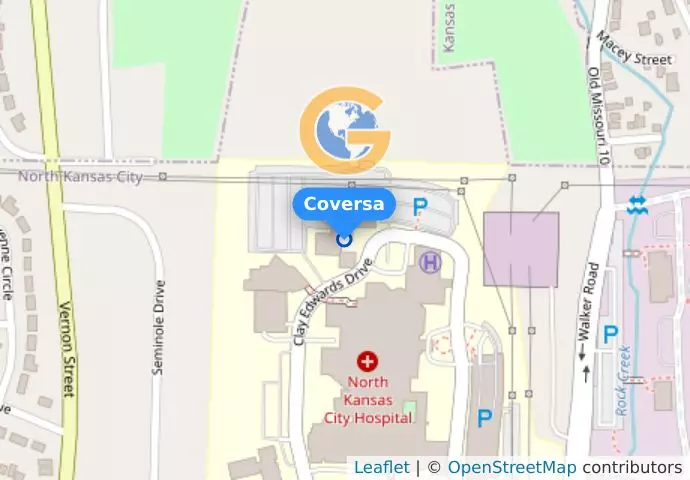The width and height of the screenshot is (690, 480).
Task: Open the Leaflet attribution link
Action: pos(381,468)
